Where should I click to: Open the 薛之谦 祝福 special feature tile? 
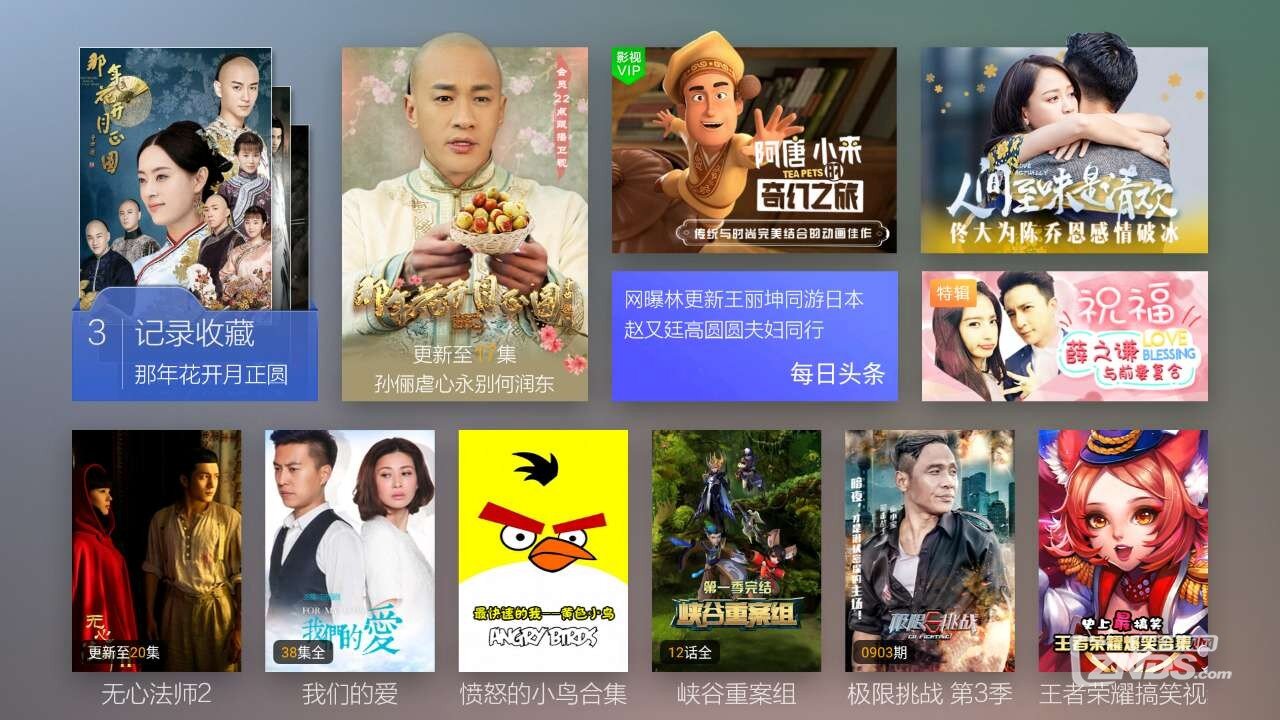(x=1064, y=336)
